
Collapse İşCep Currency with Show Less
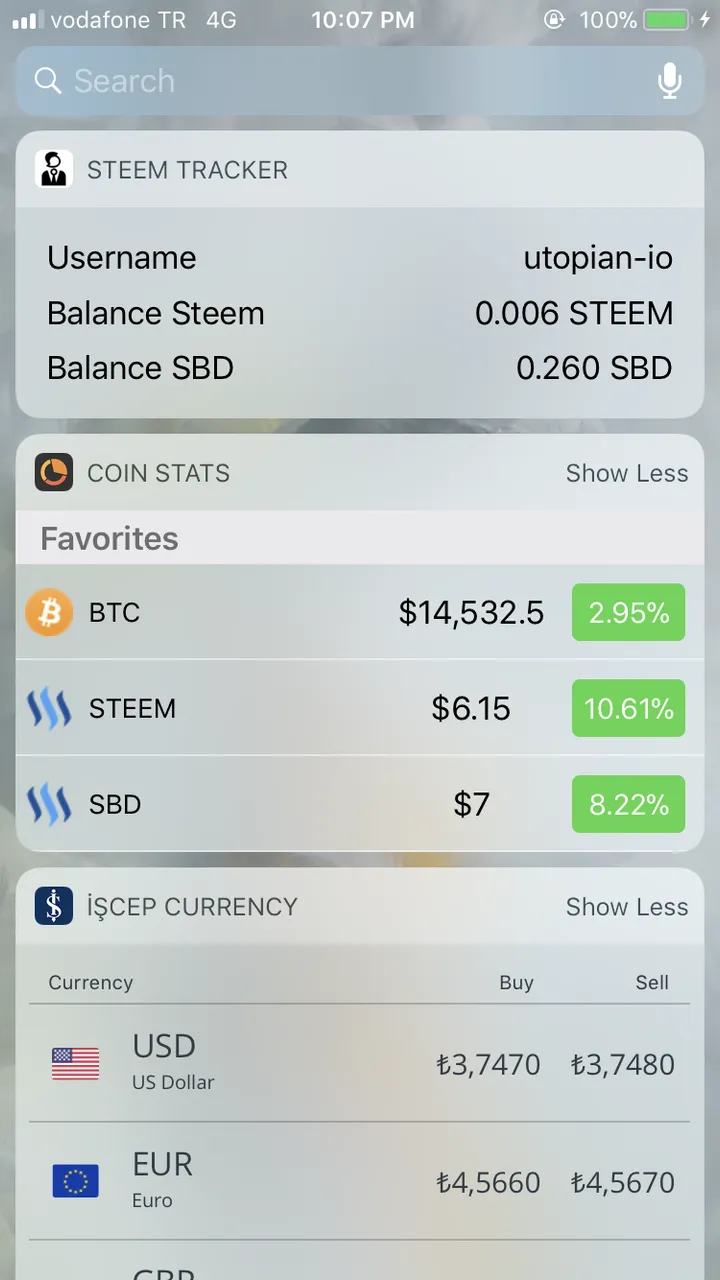[627, 907]
